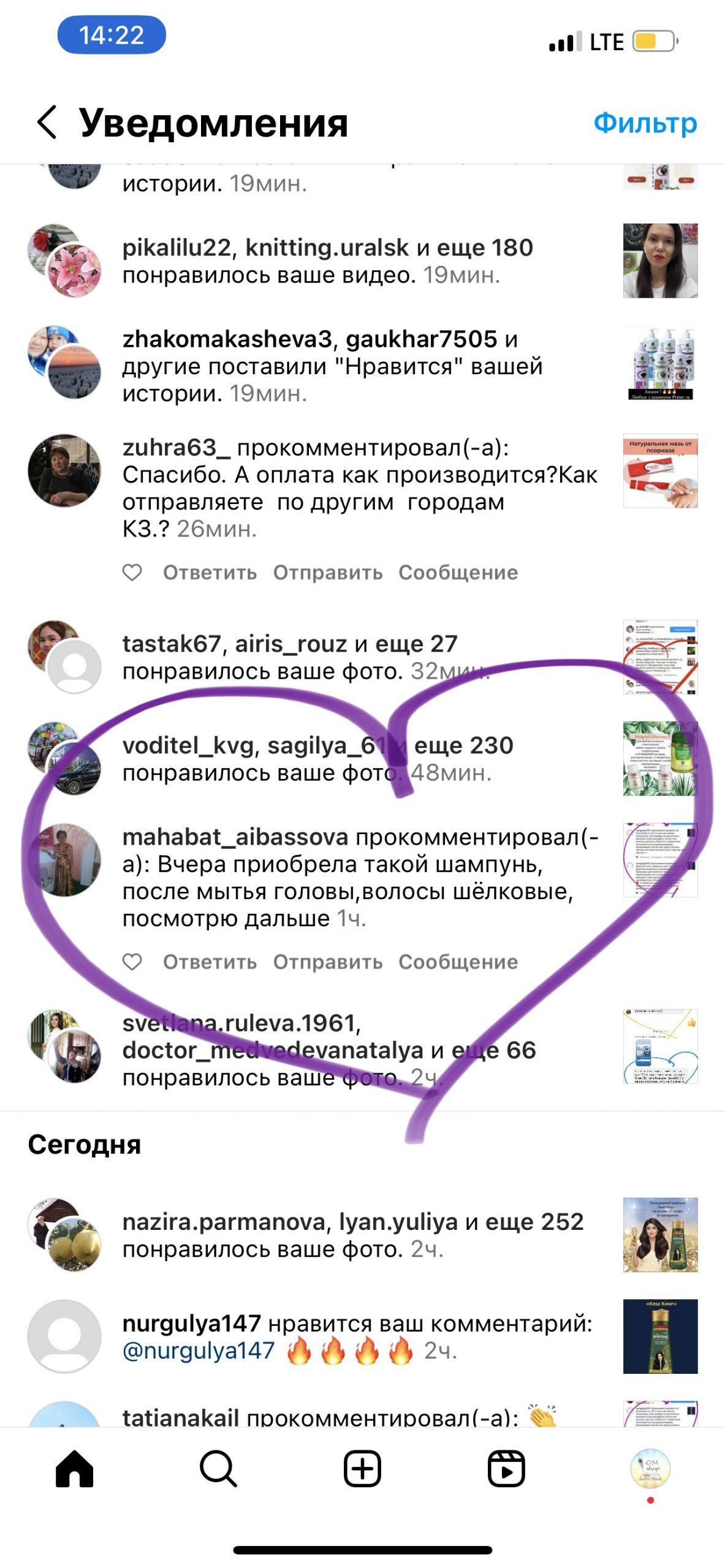Image resolution: width=725 pixels, height=1568 pixels.
Task: Switch to the Reels tab
Action: tap(506, 1469)
